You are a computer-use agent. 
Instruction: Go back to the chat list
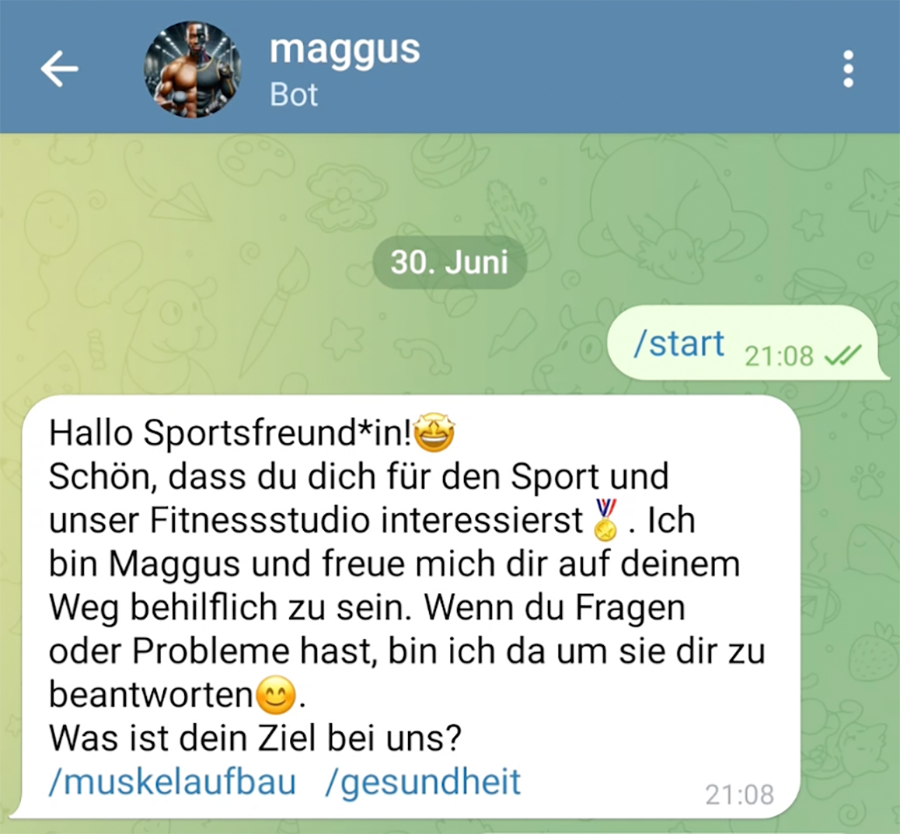58,69
